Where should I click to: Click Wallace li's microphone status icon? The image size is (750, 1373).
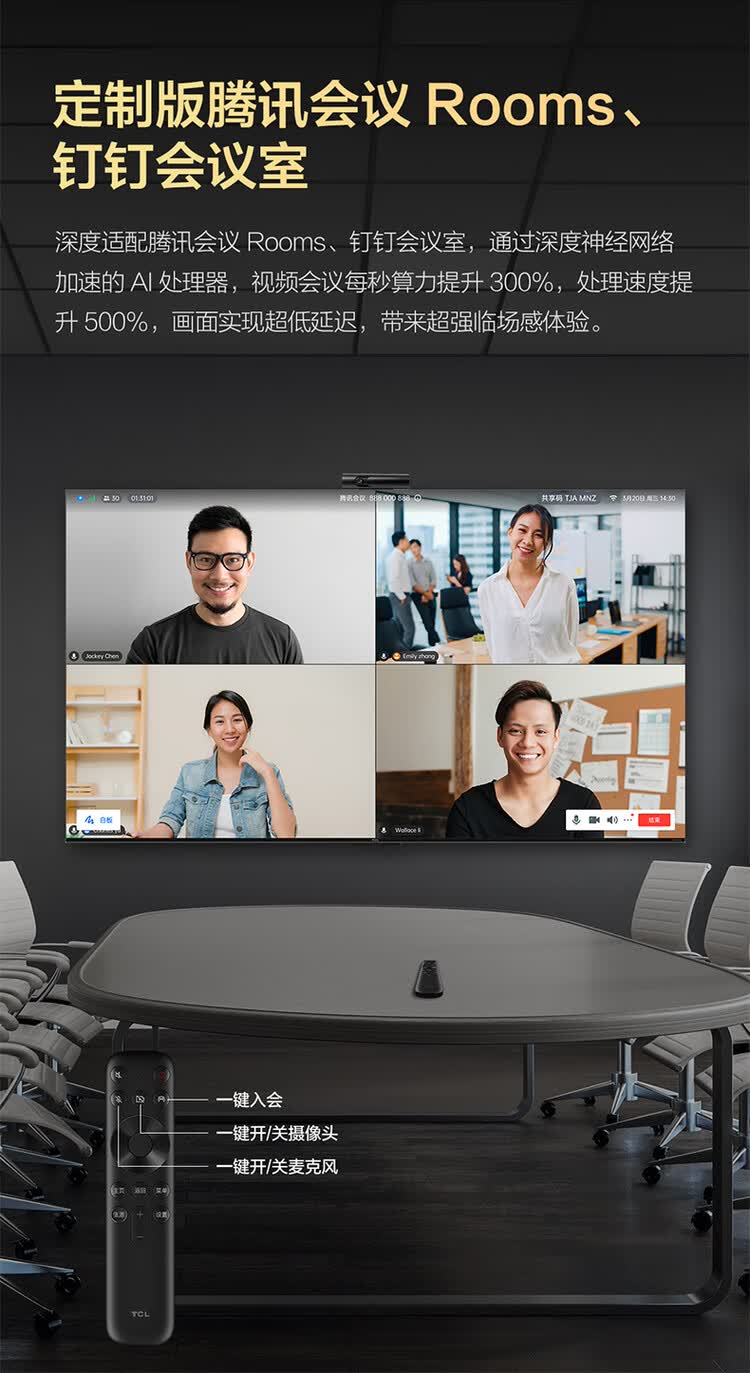point(383,829)
